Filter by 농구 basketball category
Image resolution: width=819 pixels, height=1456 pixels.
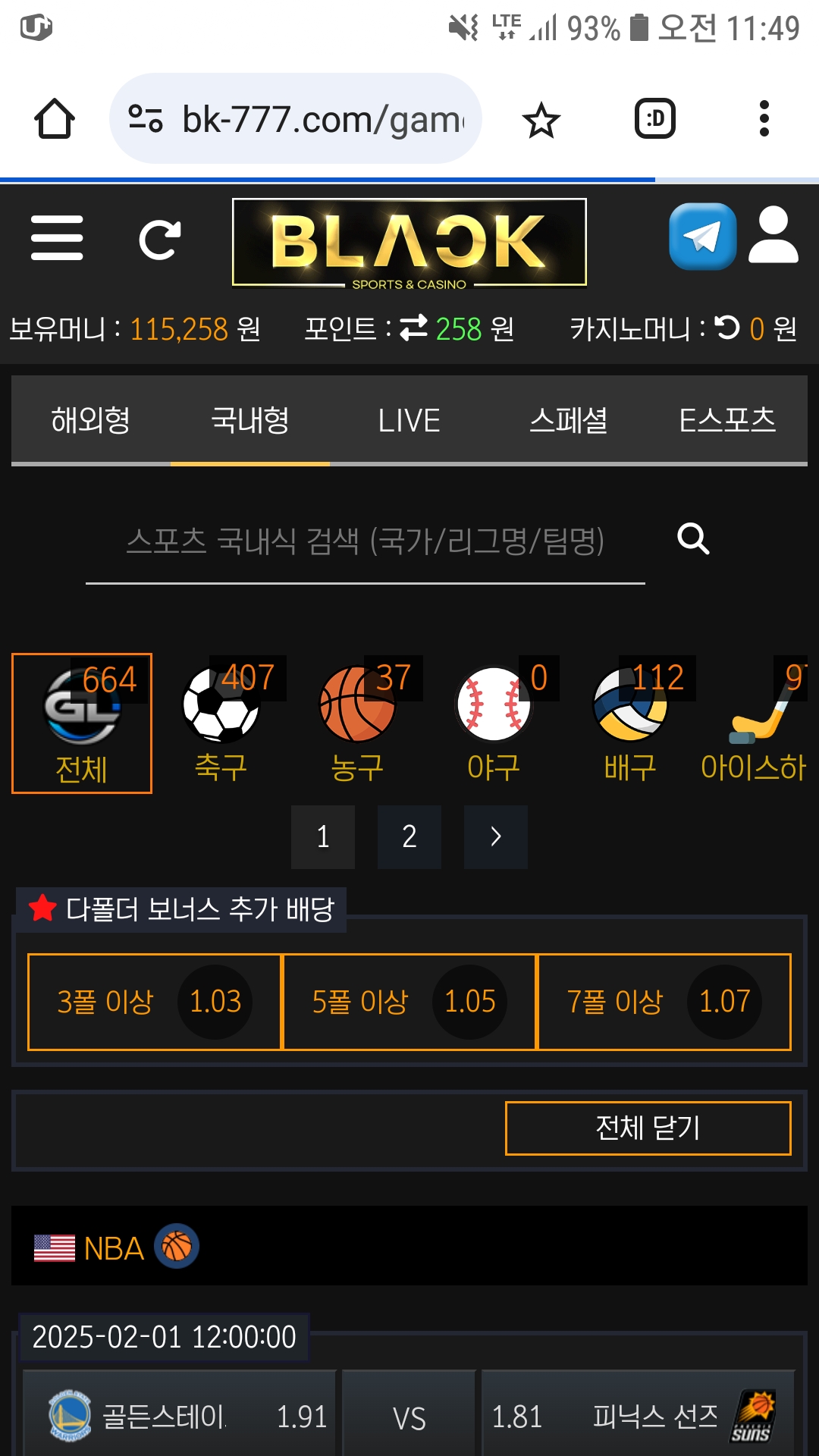point(358,722)
